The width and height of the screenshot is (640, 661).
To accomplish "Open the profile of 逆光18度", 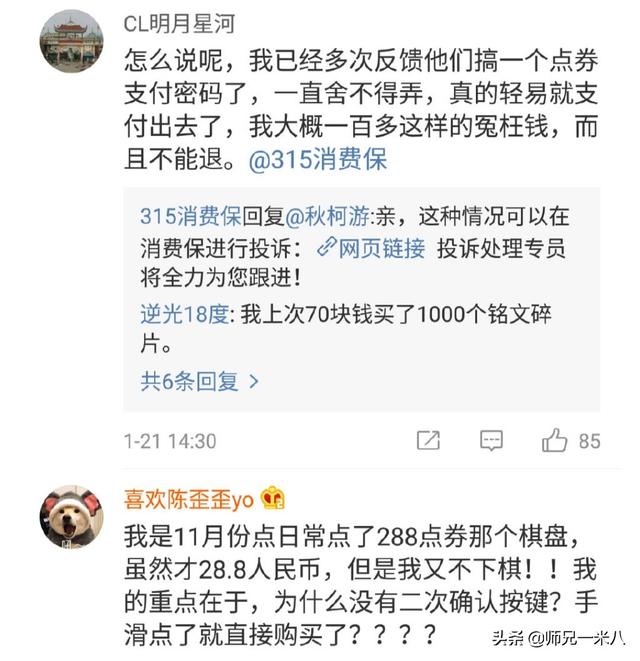I will (184, 314).
